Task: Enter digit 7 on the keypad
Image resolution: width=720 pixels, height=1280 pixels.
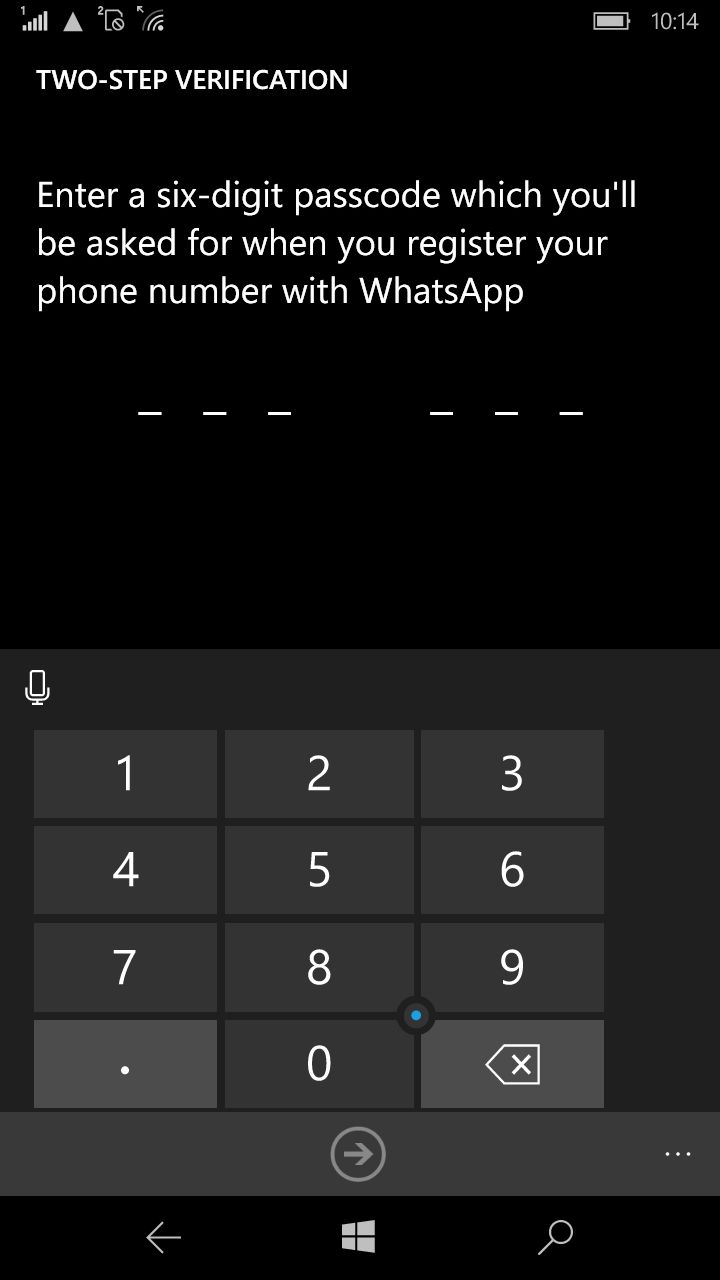Action: pyautogui.click(x=125, y=967)
